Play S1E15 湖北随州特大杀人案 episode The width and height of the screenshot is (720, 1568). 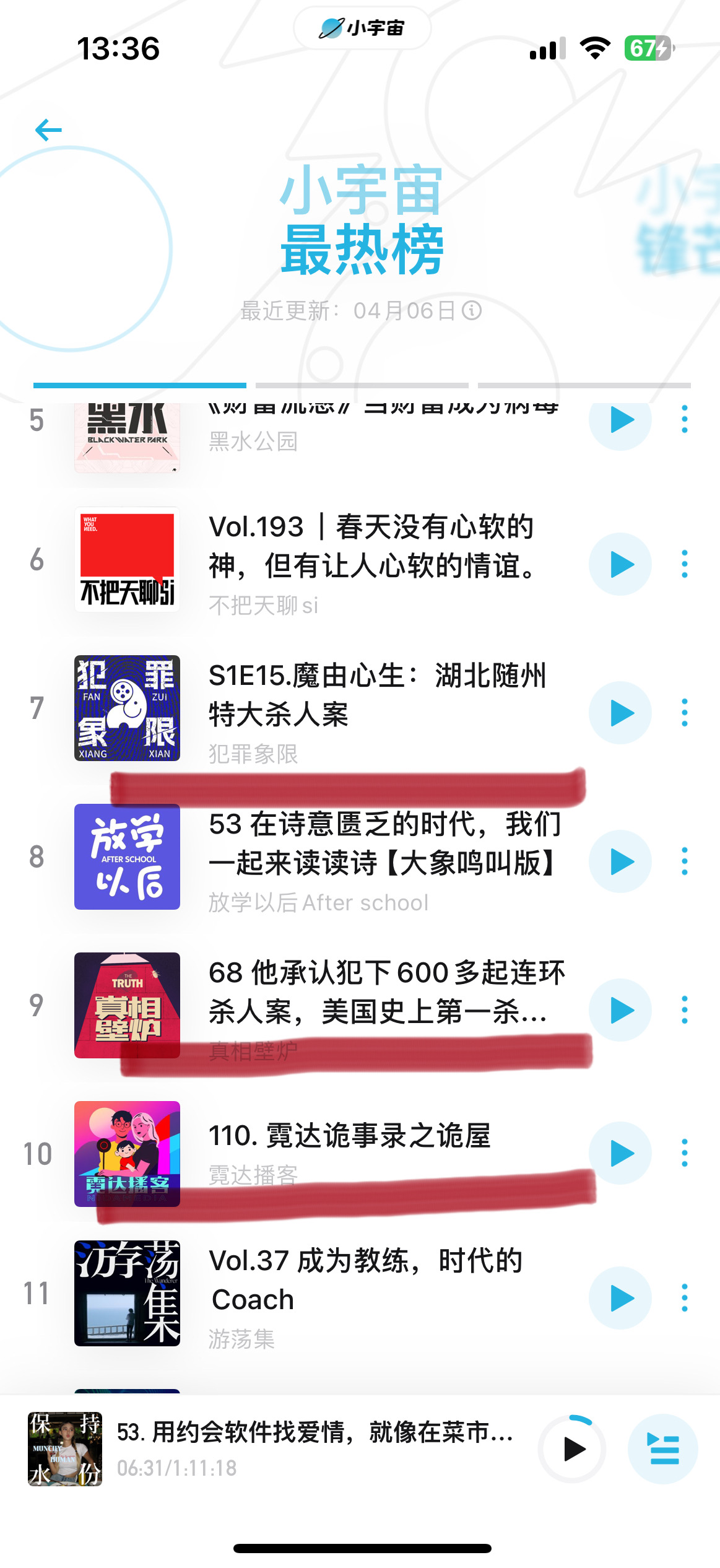(620, 713)
